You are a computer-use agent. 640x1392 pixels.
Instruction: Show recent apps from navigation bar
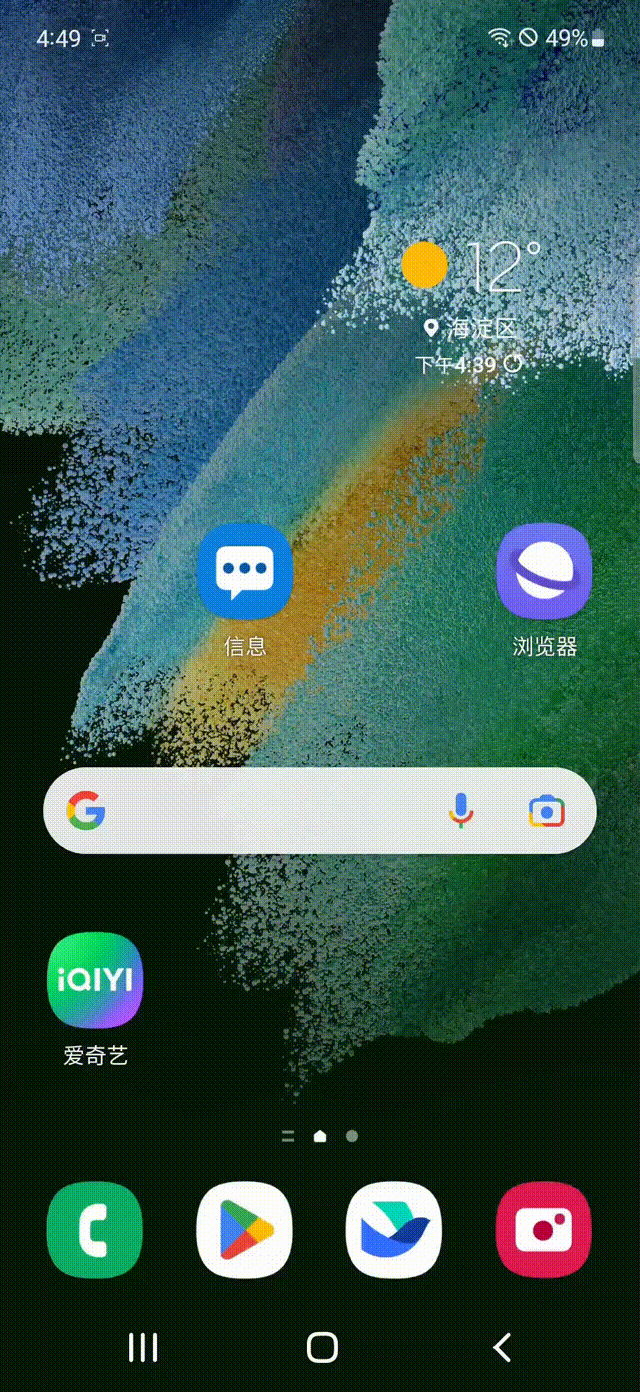coord(143,1347)
